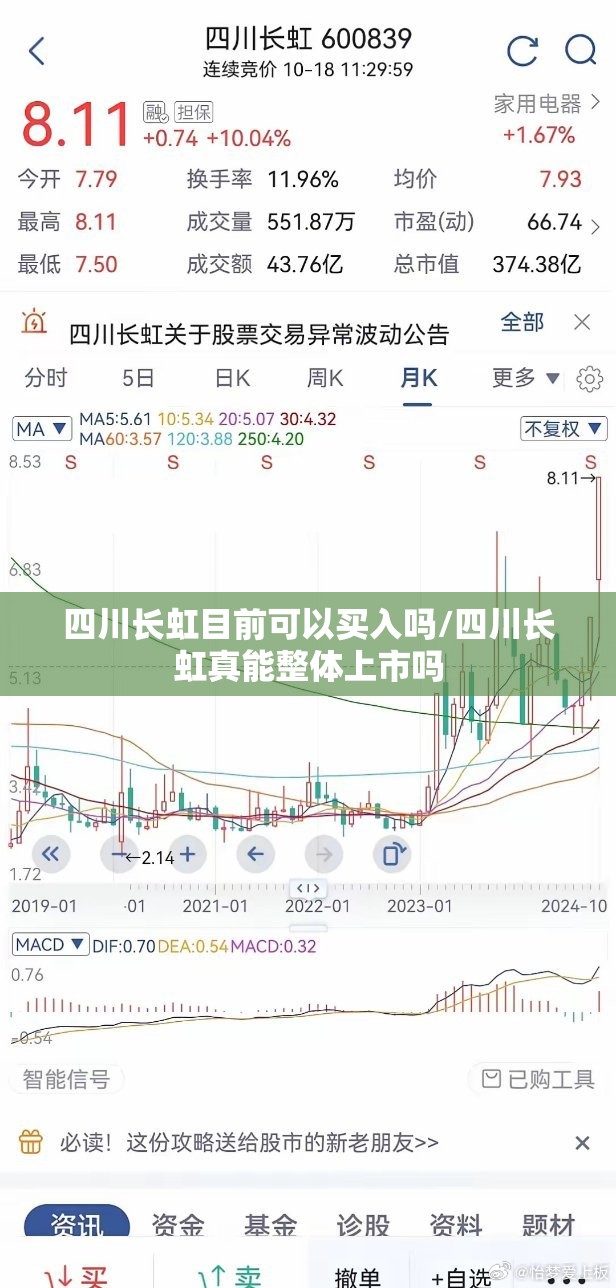Select the 日K chart tab
The height and width of the screenshot is (1288, 616).
point(232,378)
